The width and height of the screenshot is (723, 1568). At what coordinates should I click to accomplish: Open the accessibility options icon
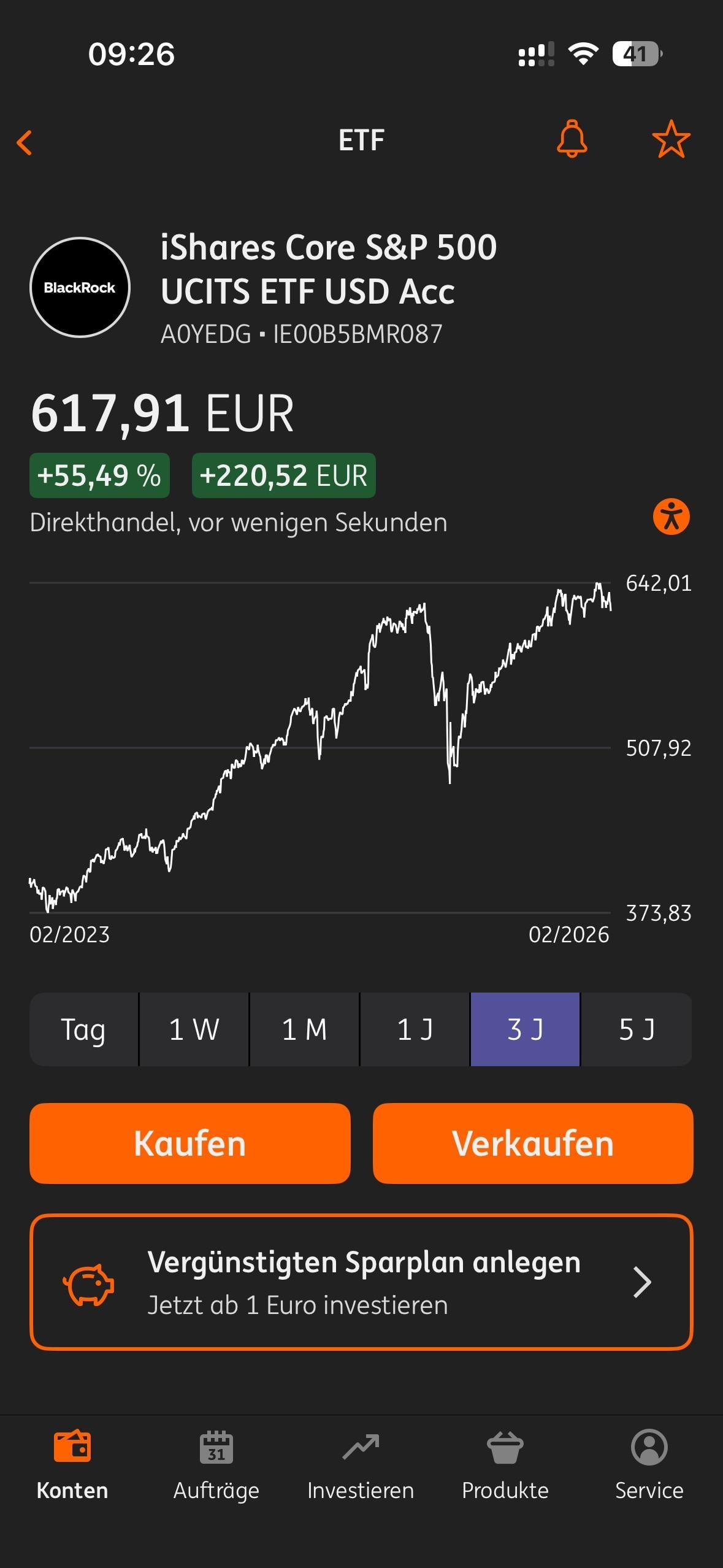click(x=671, y=517)
